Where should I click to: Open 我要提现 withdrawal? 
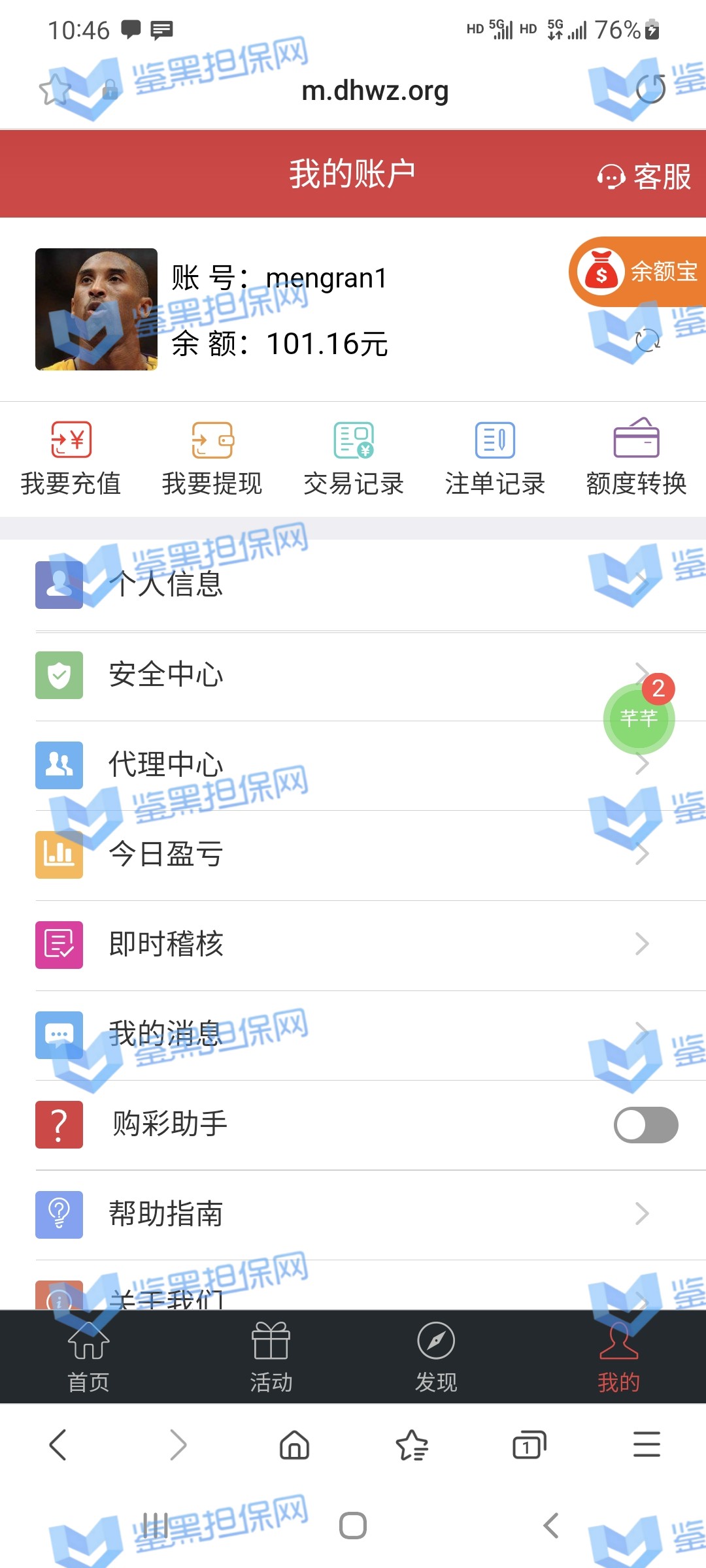tap(212, 457)
